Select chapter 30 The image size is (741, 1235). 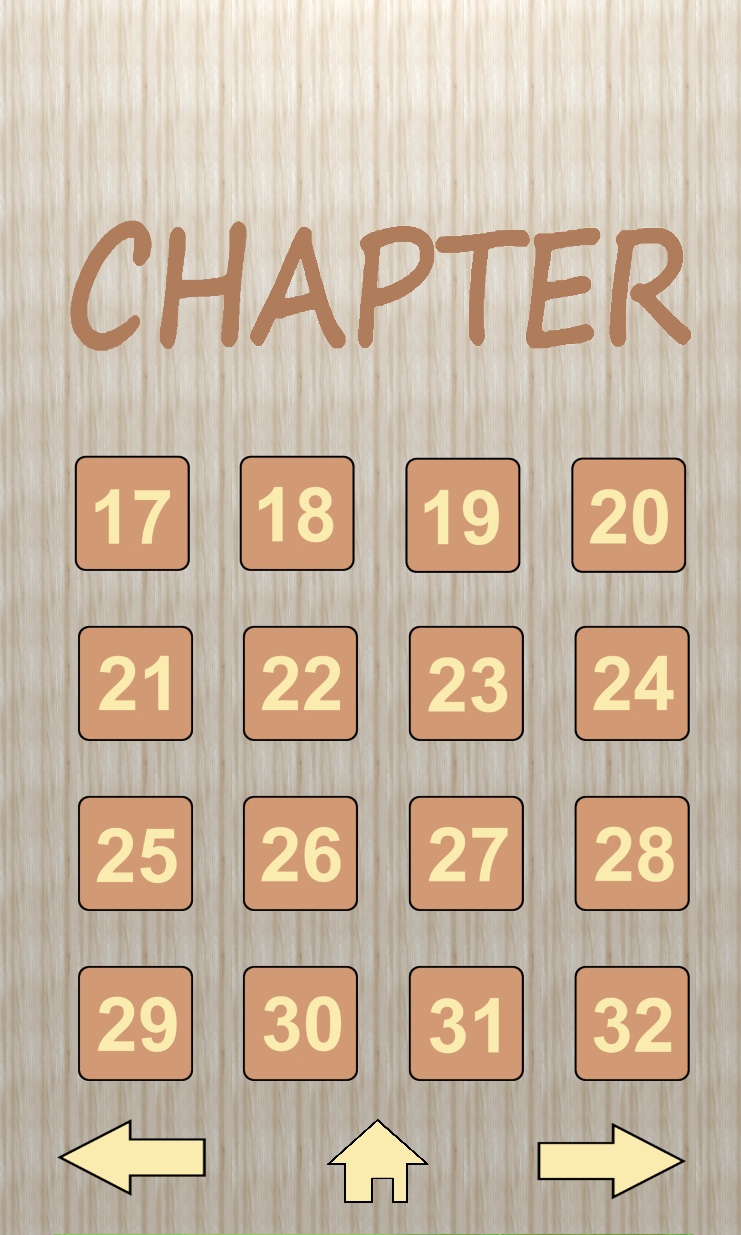pos(300,1023)
